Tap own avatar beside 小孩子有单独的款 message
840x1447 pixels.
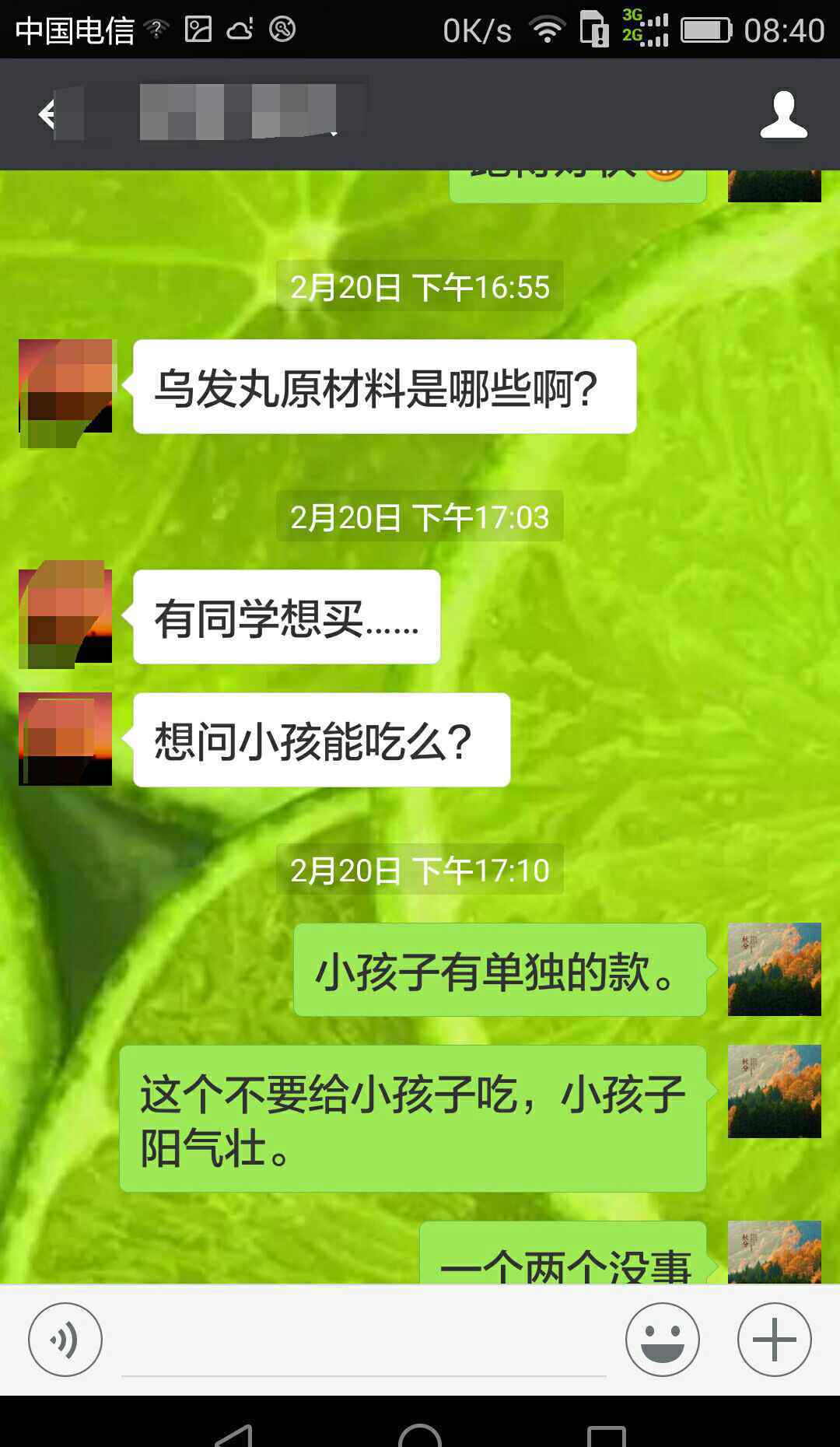click(x=774, y=969)
